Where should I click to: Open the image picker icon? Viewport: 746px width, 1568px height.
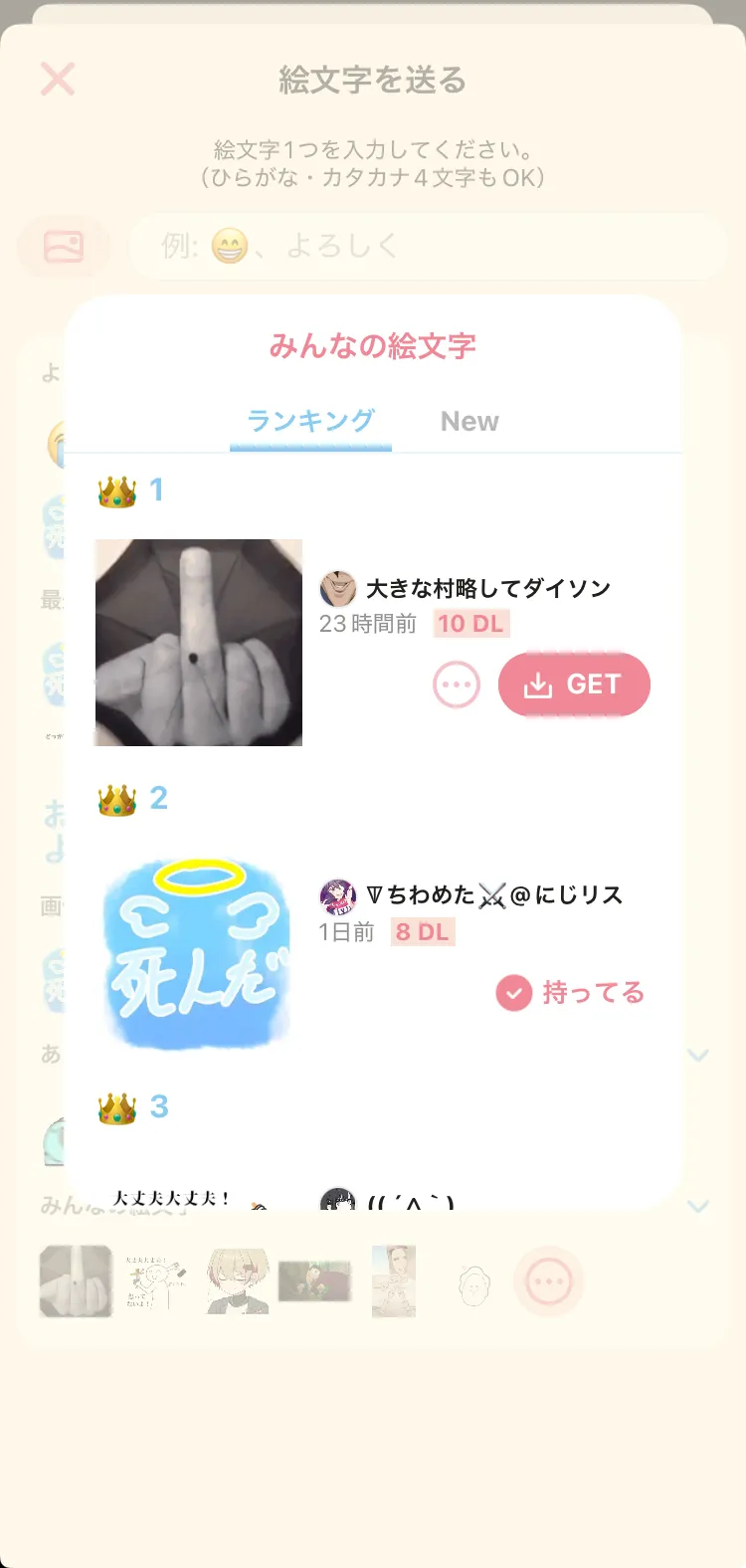[64, 247]
